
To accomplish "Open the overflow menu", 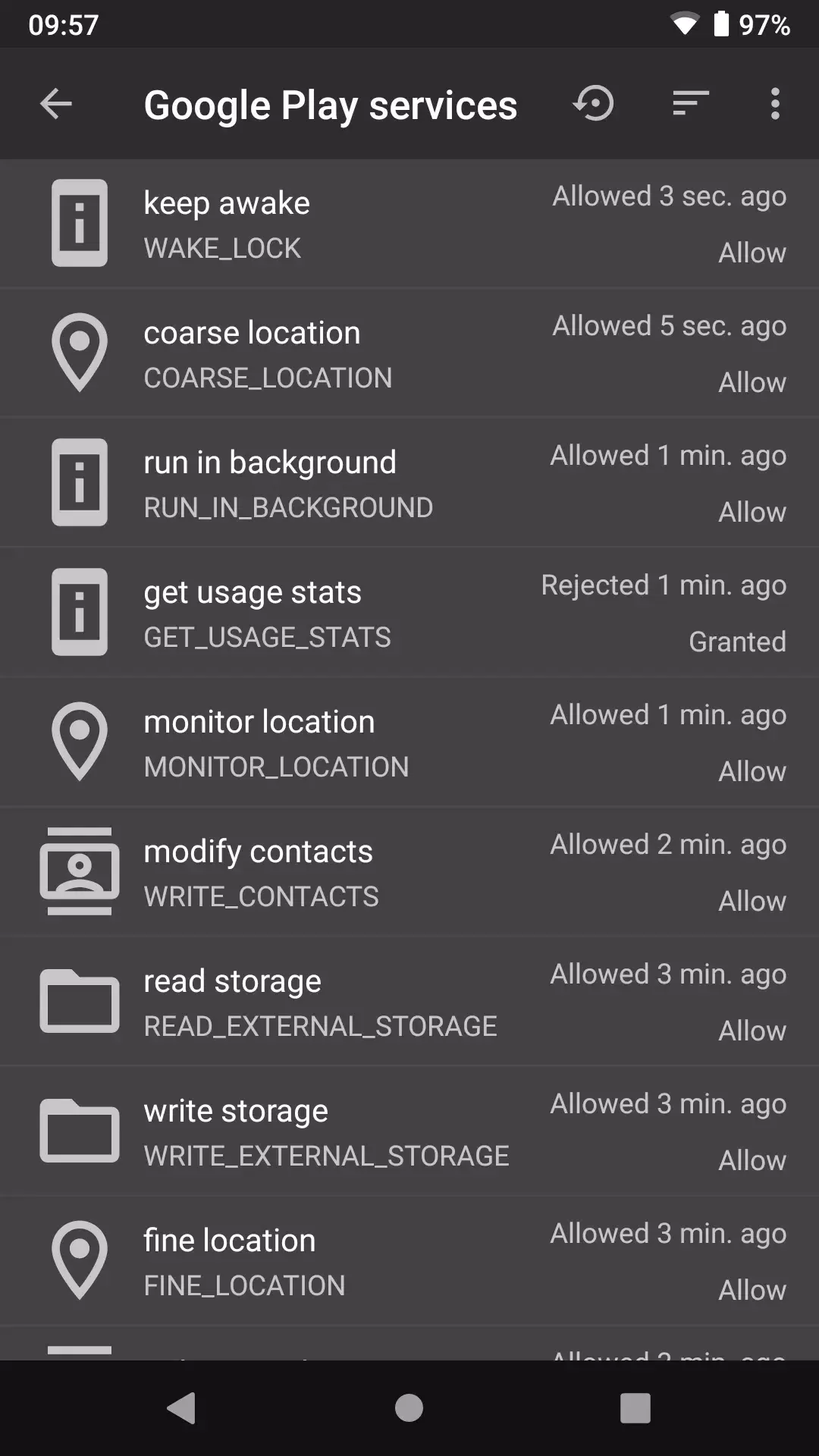I will click(x=774, y=104).
